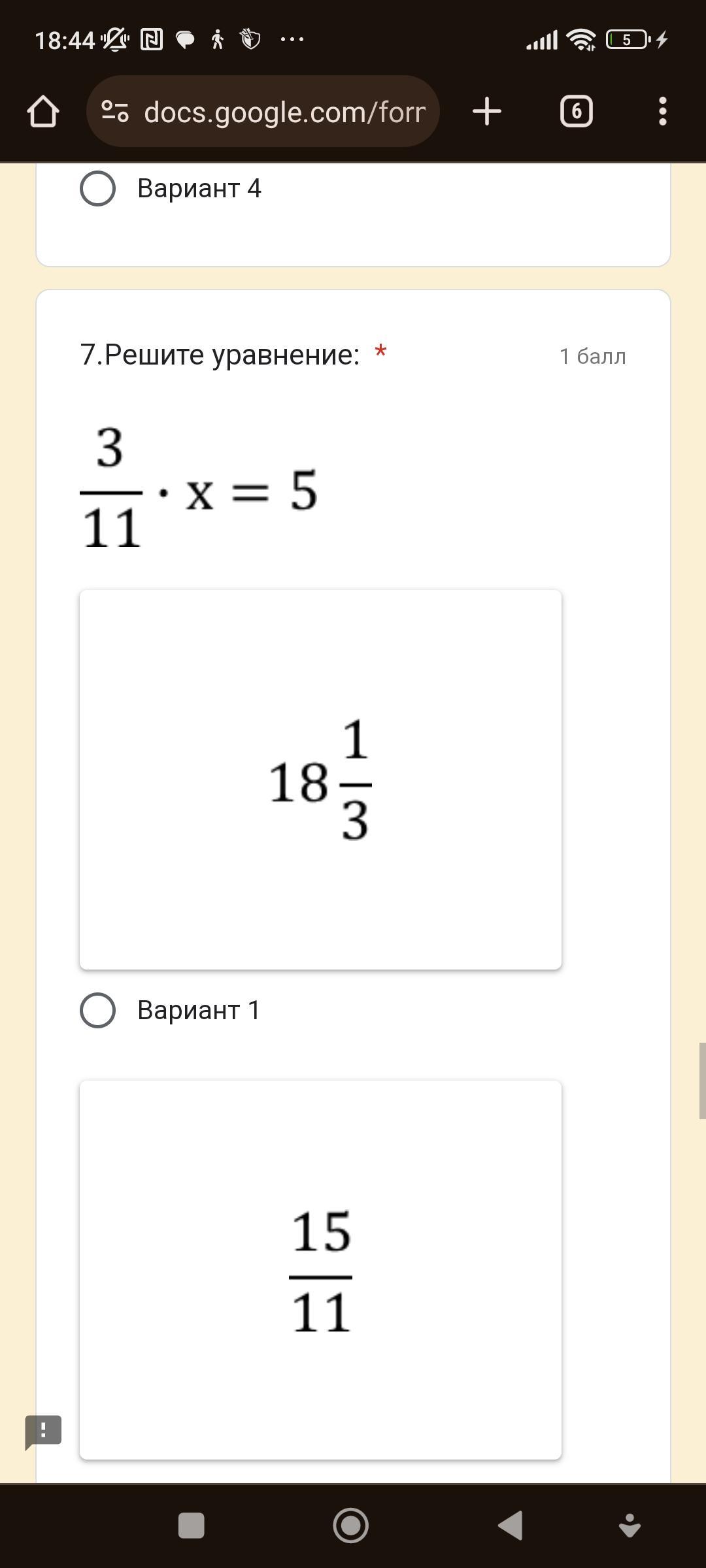Go to the browser home page
Screen dimensions: 706x1568
pos(43,112)
